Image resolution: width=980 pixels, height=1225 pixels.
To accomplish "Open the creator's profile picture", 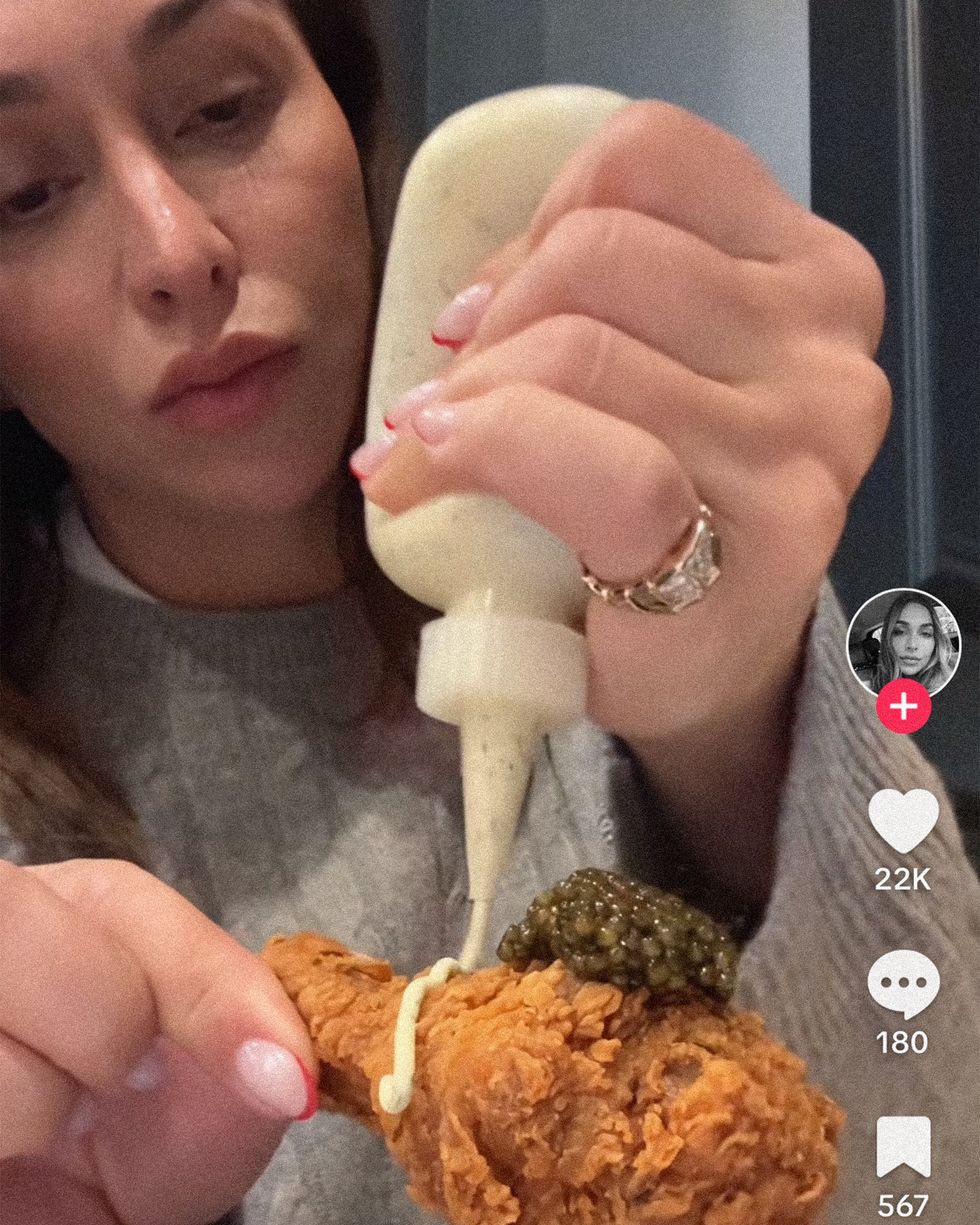I will [x=903, y=640].
